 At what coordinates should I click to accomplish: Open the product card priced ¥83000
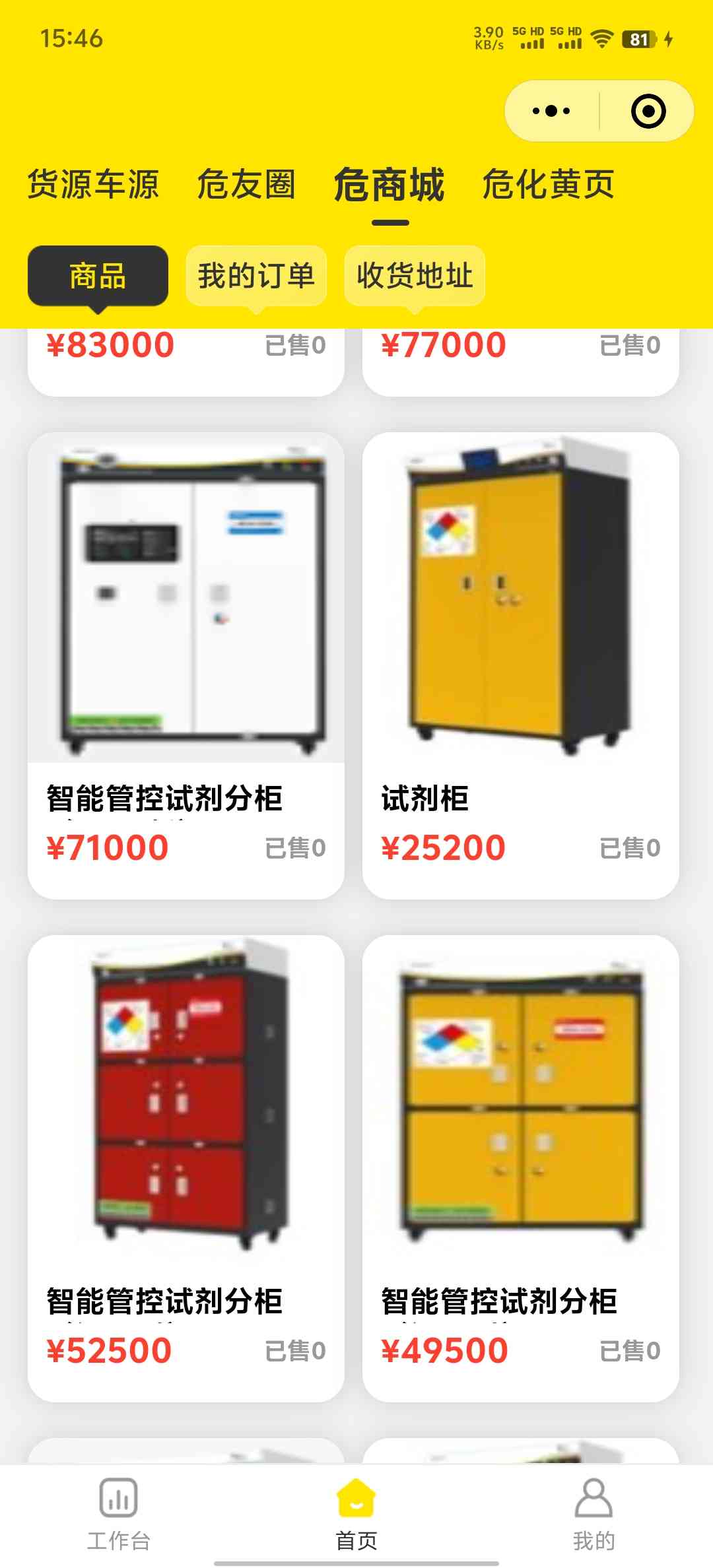click(x=186, y=360)
